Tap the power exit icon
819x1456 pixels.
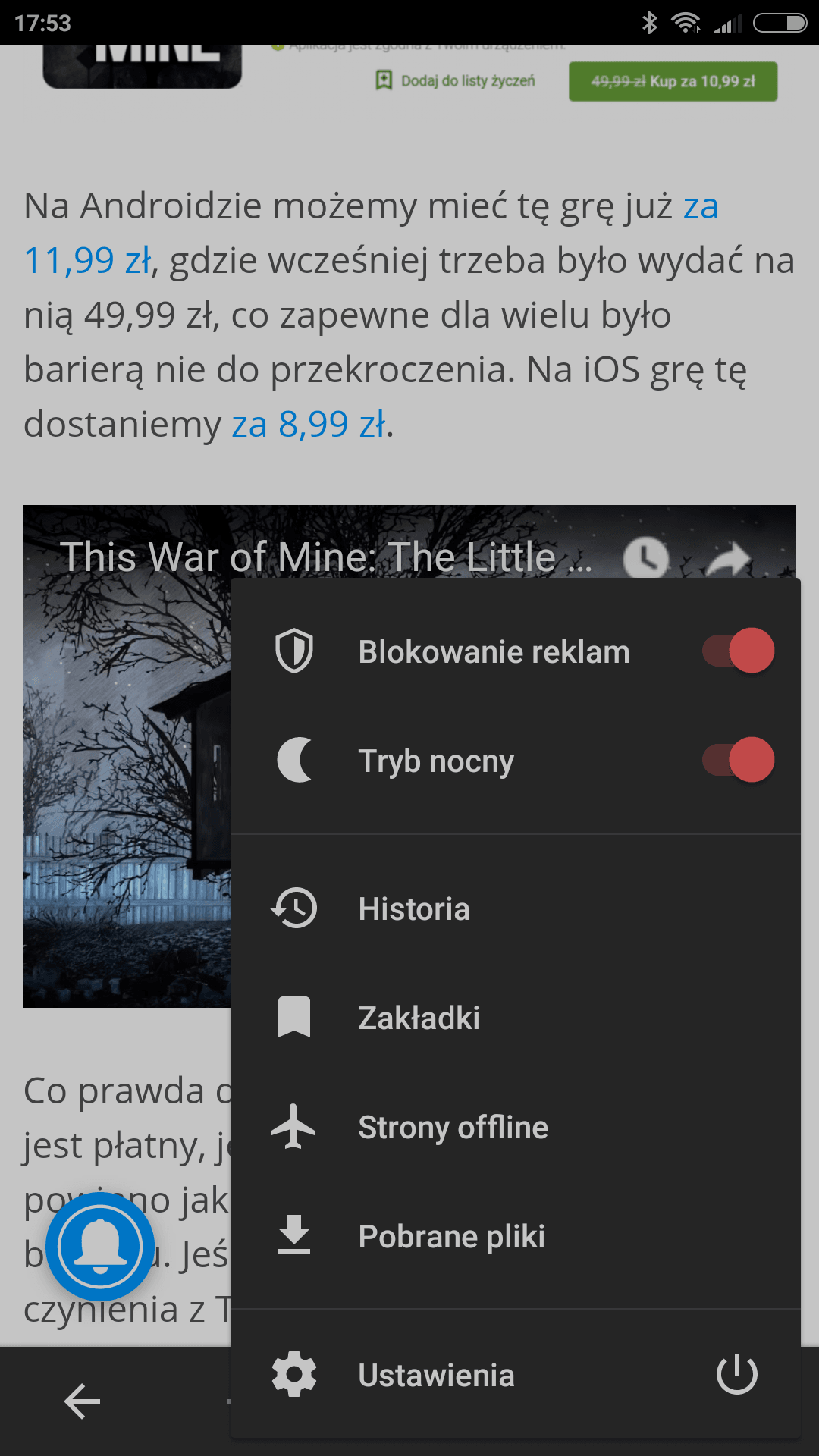pyautogui.click(x=737, y=1374)
